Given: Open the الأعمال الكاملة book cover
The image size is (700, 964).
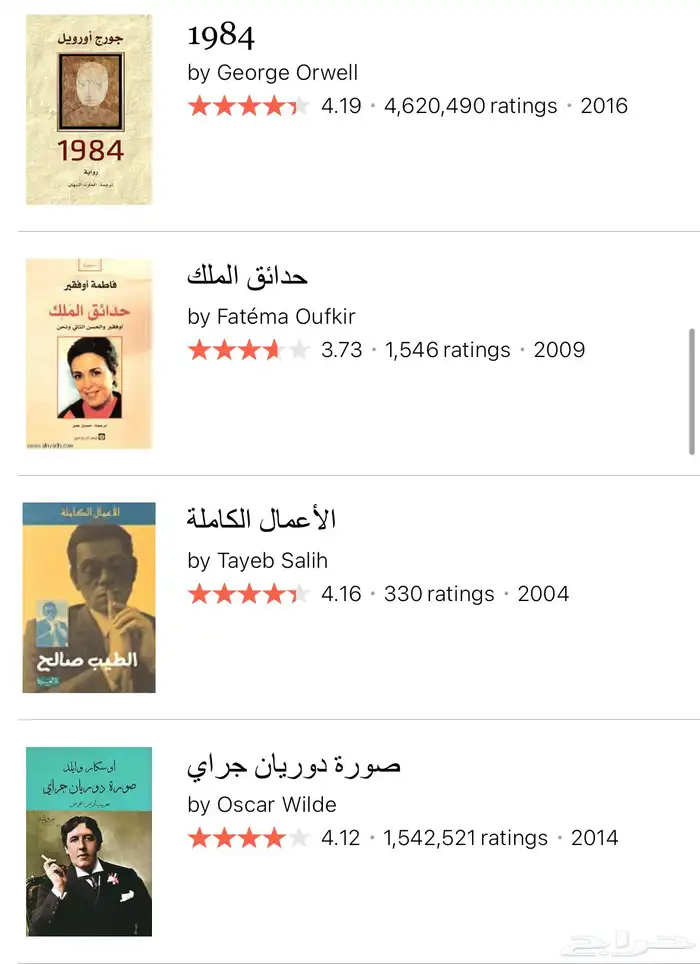Looking at the screenshot, I should pos(89,598).
